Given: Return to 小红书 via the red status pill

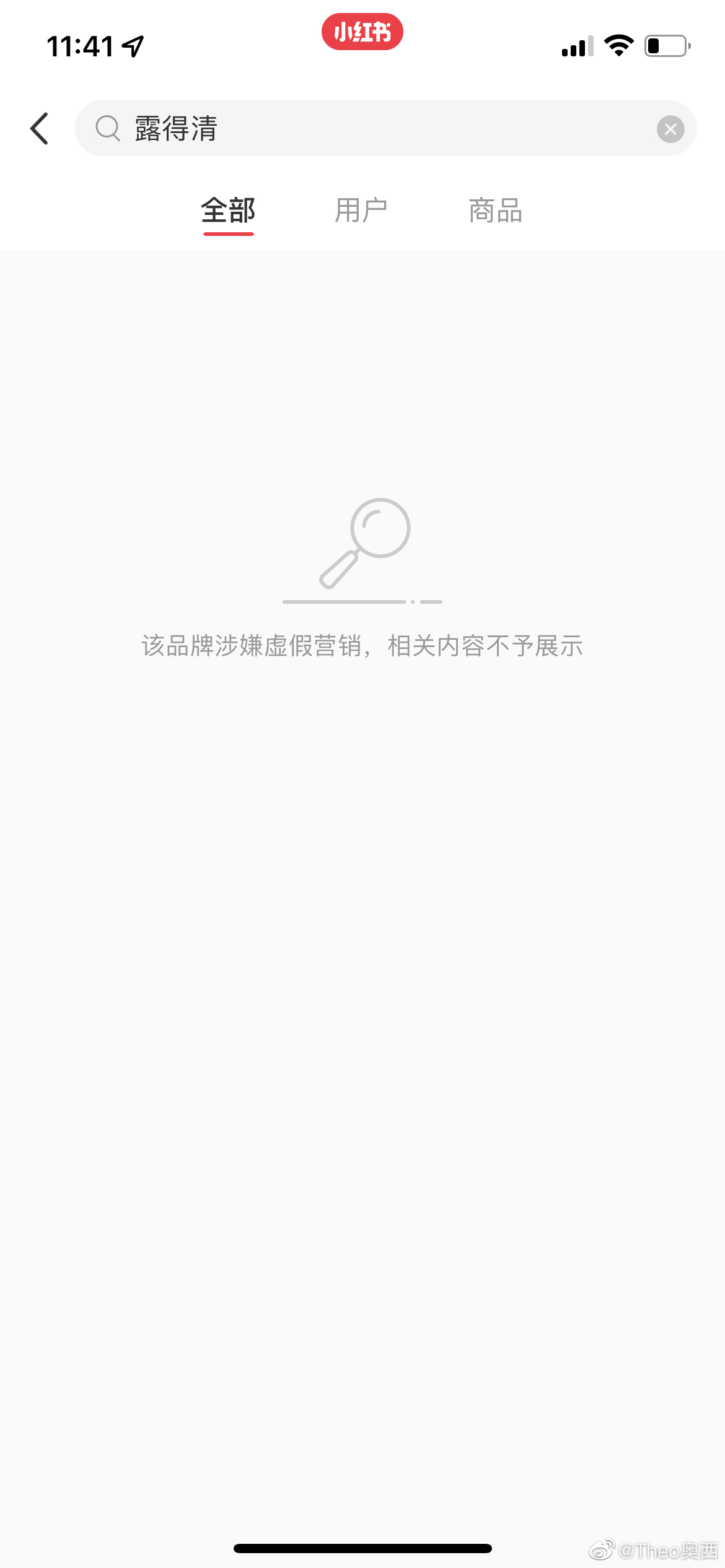Looking at the screenshot, I should (x=362, y=32).
